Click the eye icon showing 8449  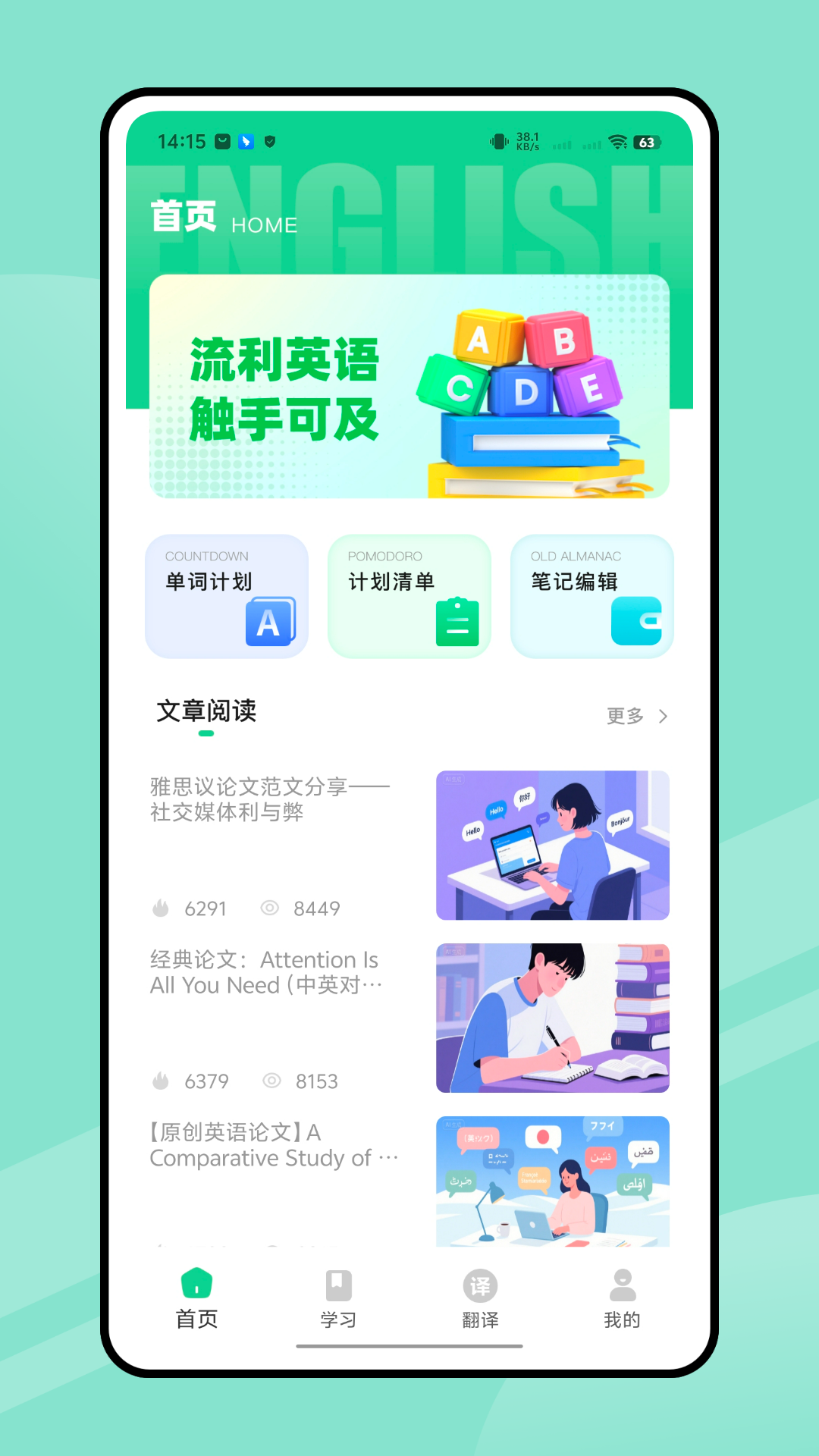[269, 908]
